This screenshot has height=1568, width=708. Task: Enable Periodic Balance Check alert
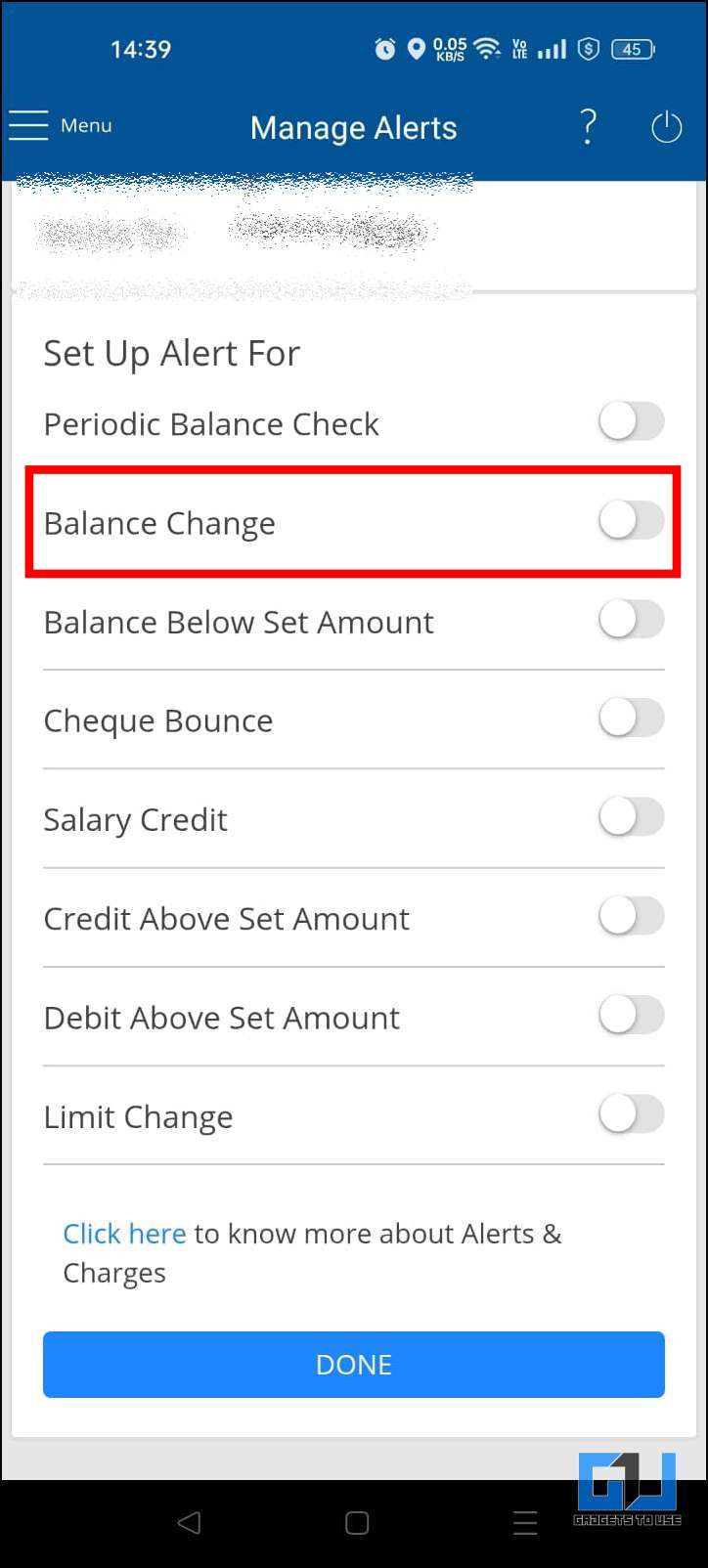[632, 422]
